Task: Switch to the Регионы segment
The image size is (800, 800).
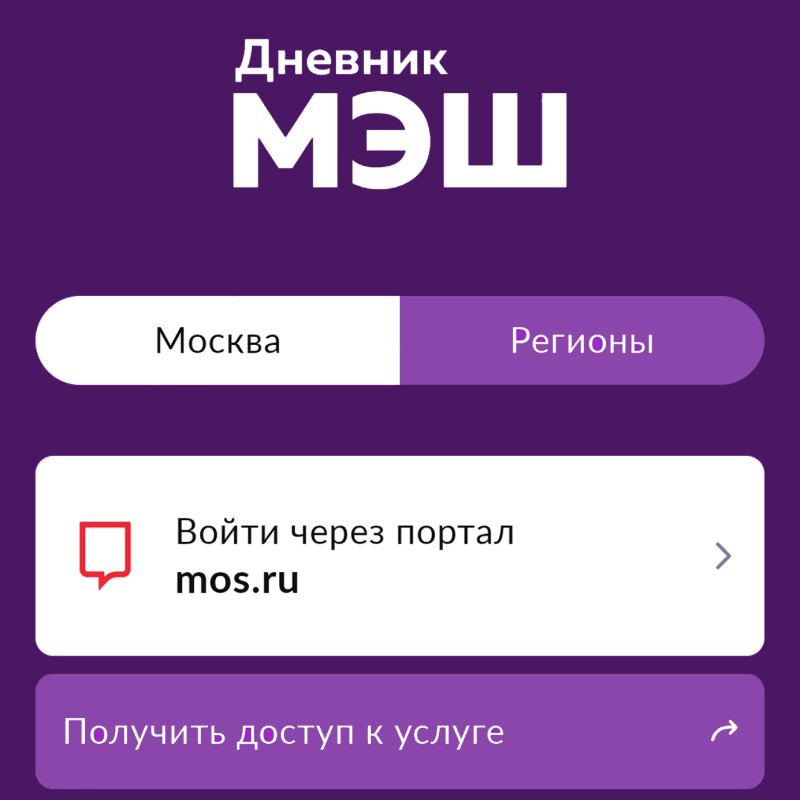Action: coord(582,341)
